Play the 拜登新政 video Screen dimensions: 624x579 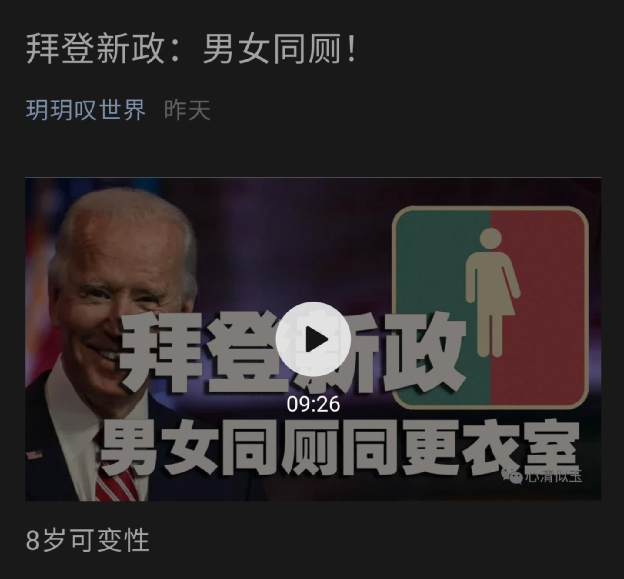point(313,339)
